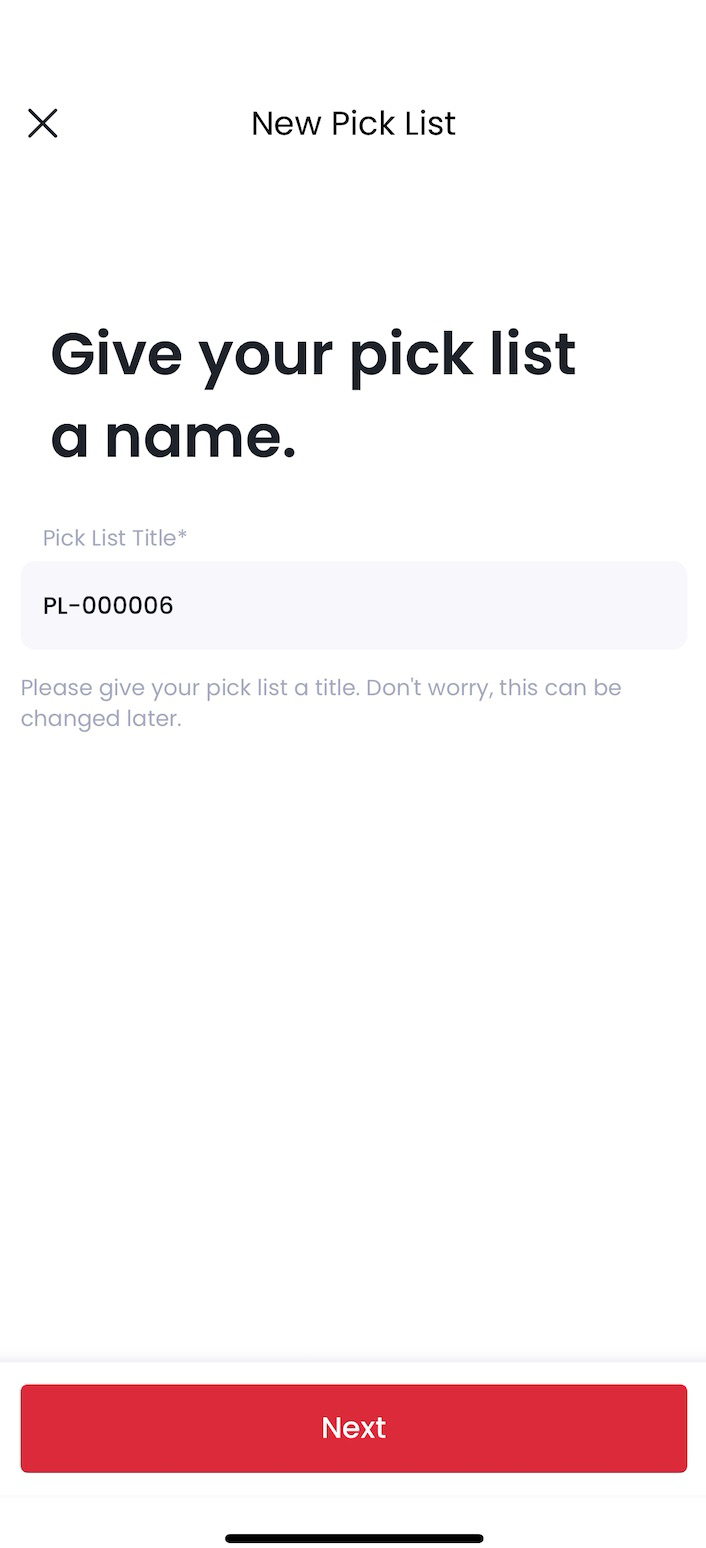Edit the Pick List Title field
Image resolution: width=706 pixels, height=1548 pixels.
point(353,605)
